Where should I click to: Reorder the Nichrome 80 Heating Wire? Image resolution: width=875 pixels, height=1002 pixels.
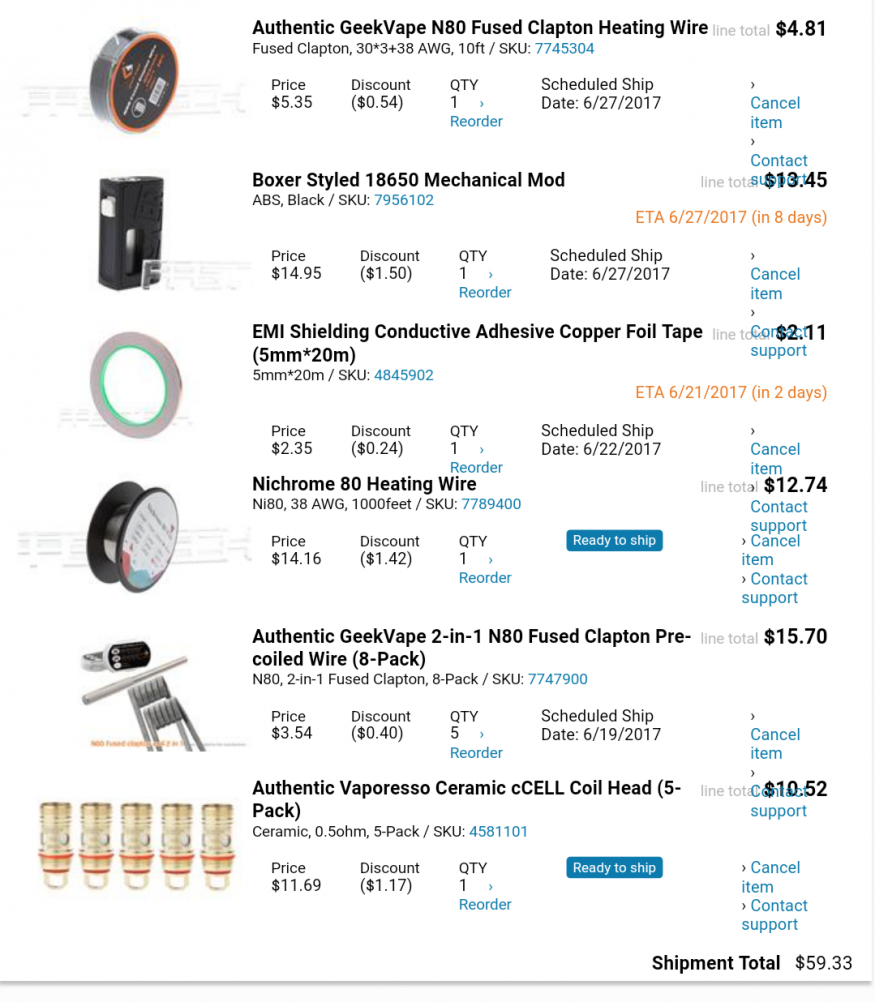point(485,577)
